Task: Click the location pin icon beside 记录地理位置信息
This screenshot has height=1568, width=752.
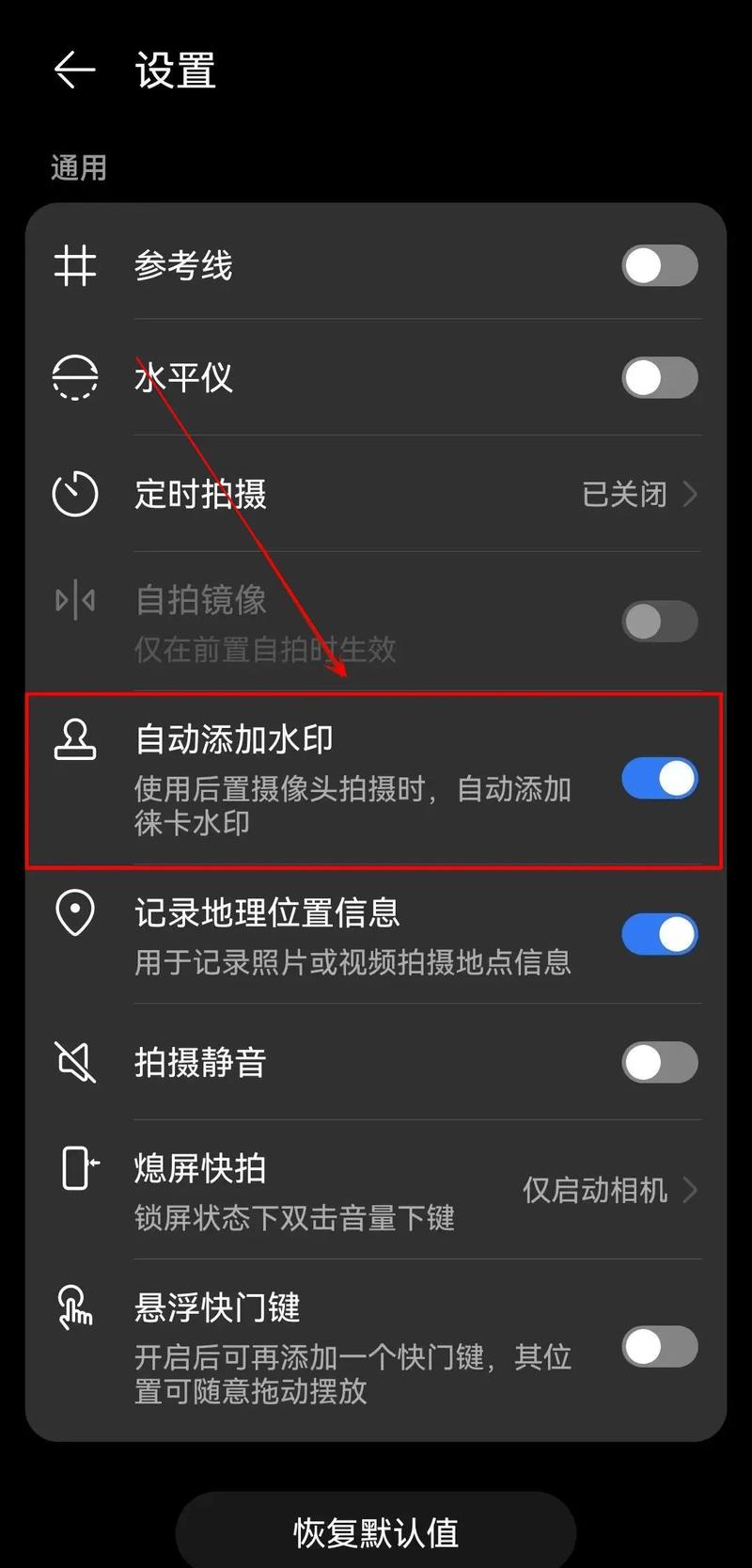Action: (75, 911)
